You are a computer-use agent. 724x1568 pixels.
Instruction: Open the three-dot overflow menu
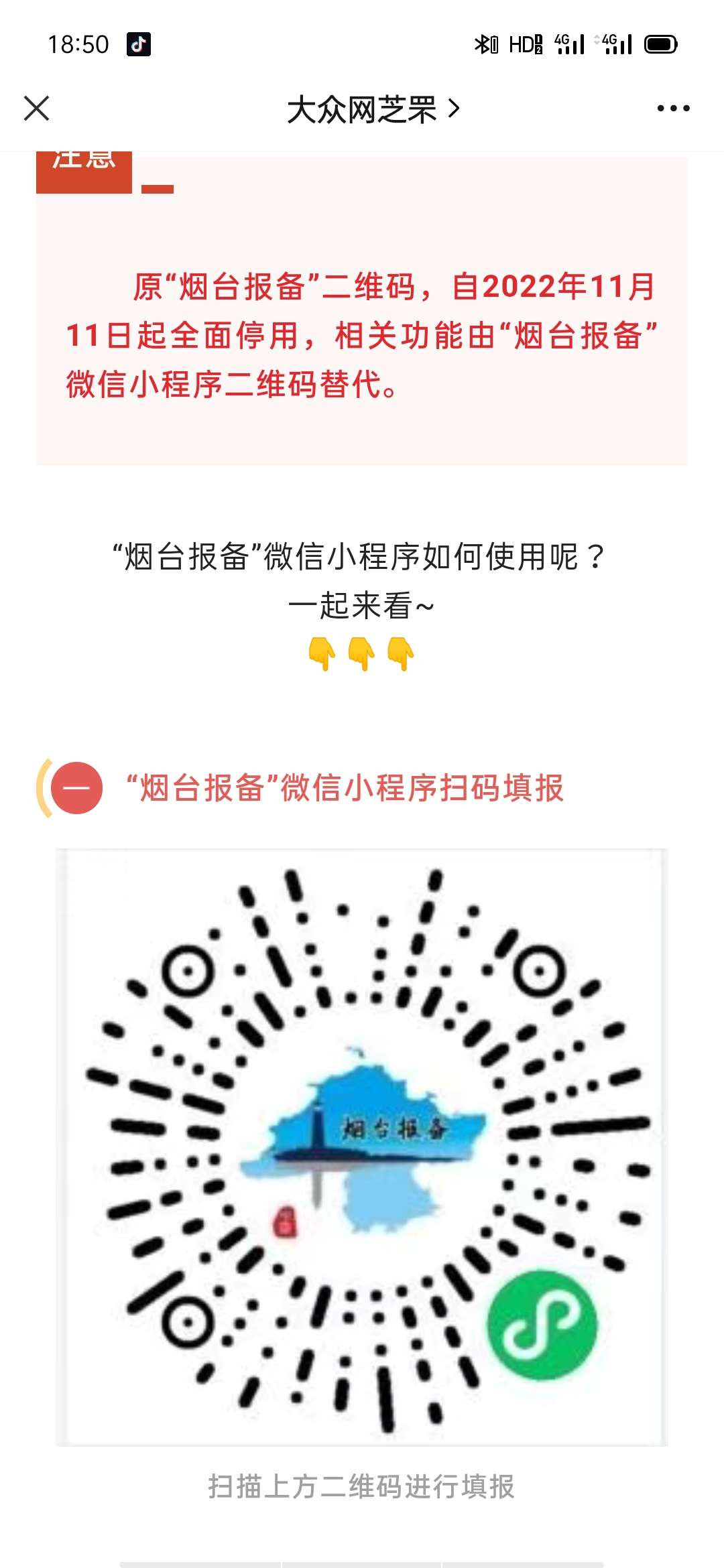click(x=673, y=109)
